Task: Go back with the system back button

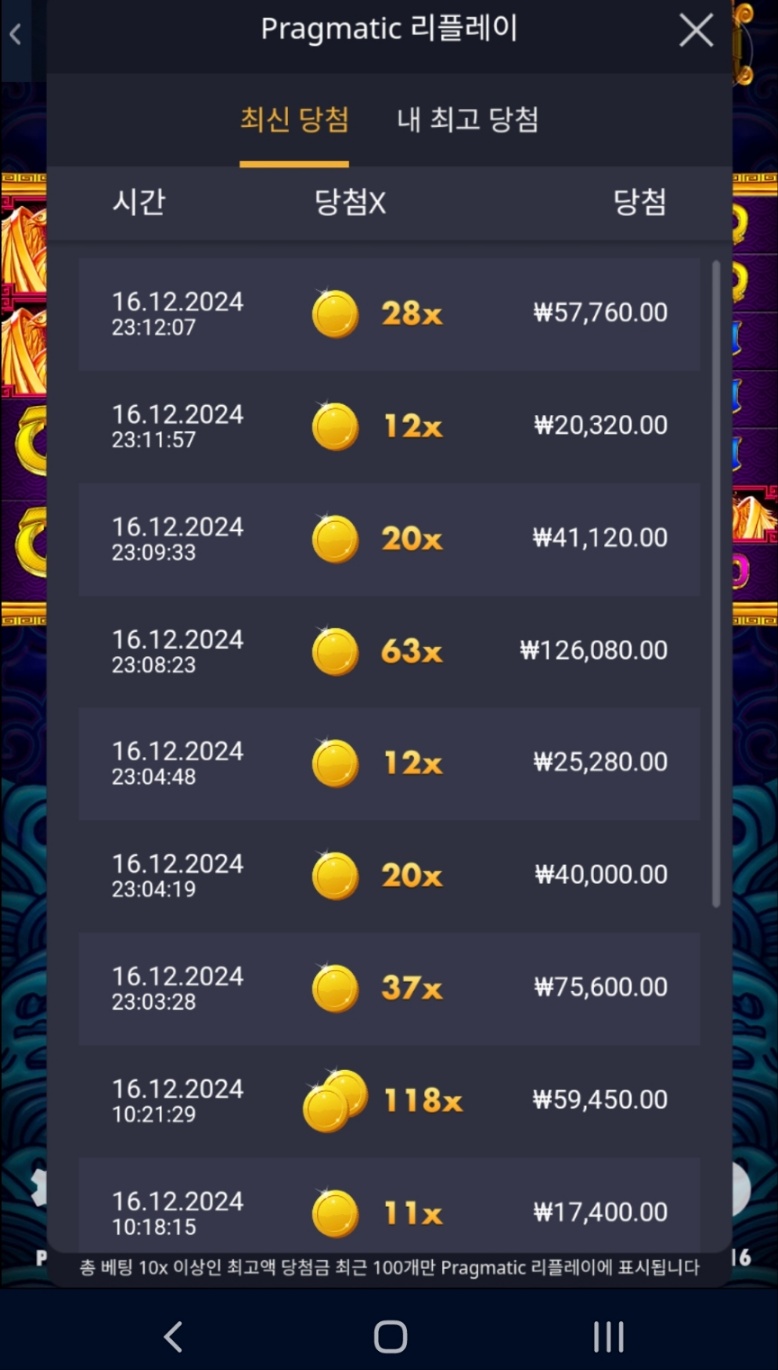Action: pos(173,1336)
